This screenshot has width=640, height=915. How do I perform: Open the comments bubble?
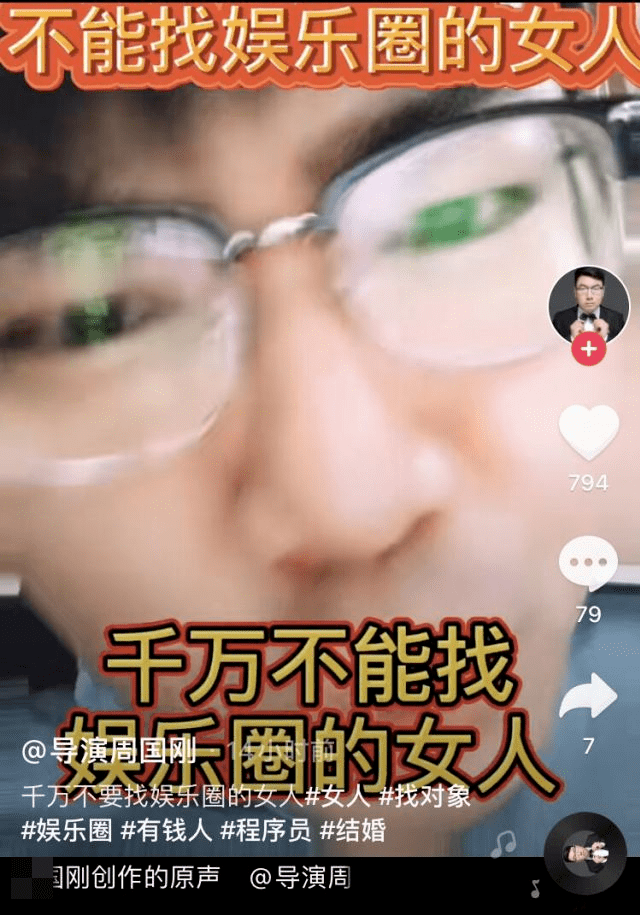tap(588, 564)
